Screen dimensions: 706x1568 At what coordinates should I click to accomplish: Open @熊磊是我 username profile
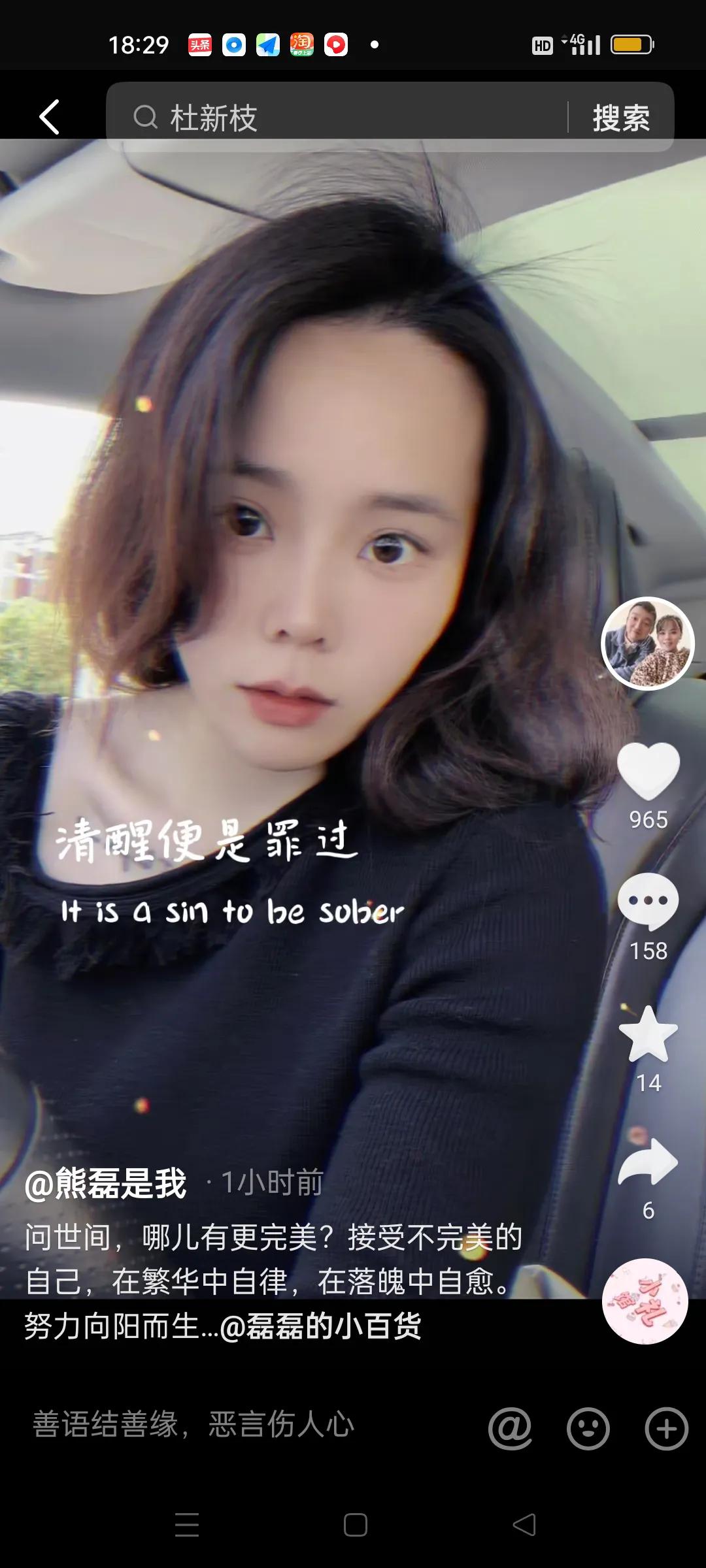(106, 1183)
